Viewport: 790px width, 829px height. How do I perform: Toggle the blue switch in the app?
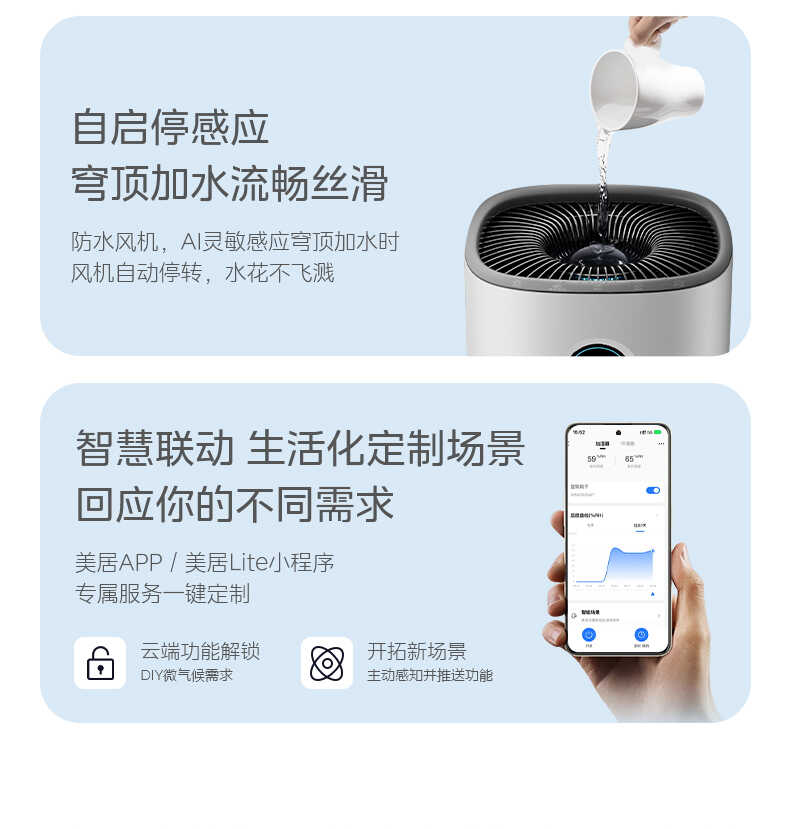point(652,490)
